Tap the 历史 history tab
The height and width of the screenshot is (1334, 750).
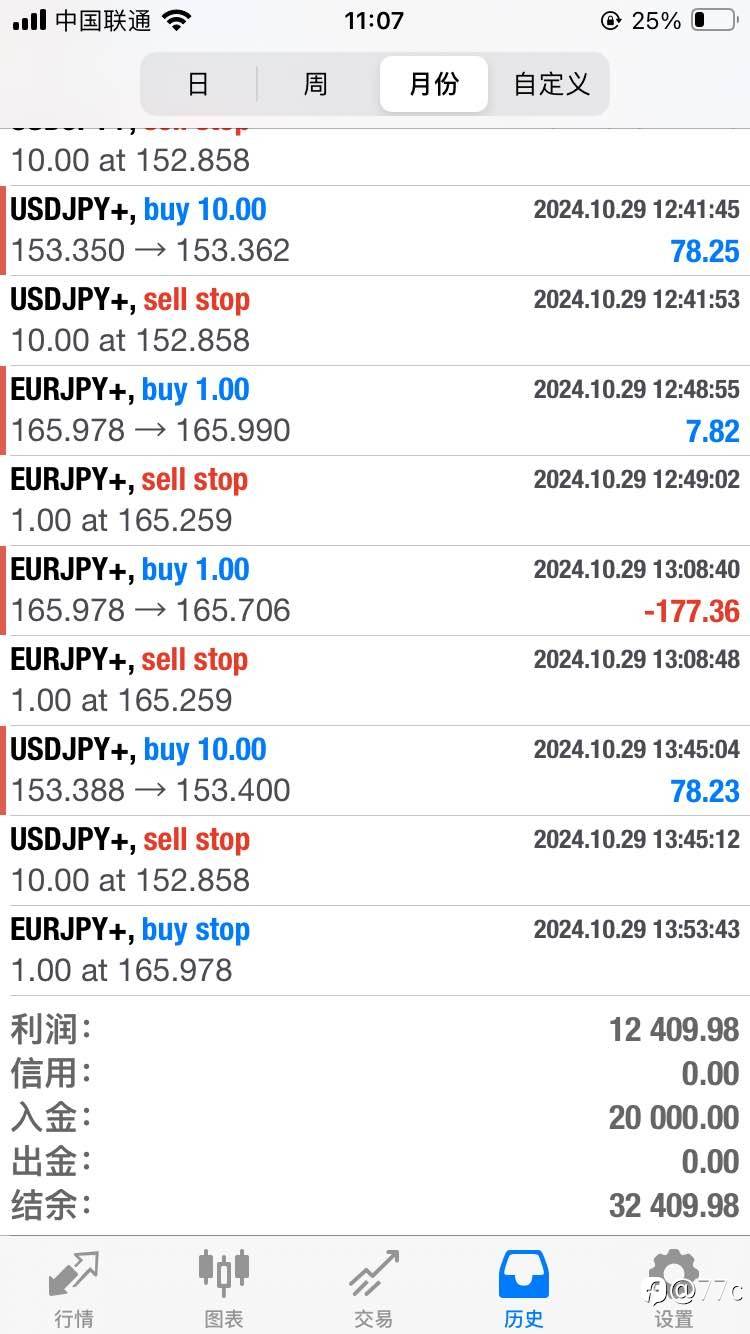coord(523,1287)
